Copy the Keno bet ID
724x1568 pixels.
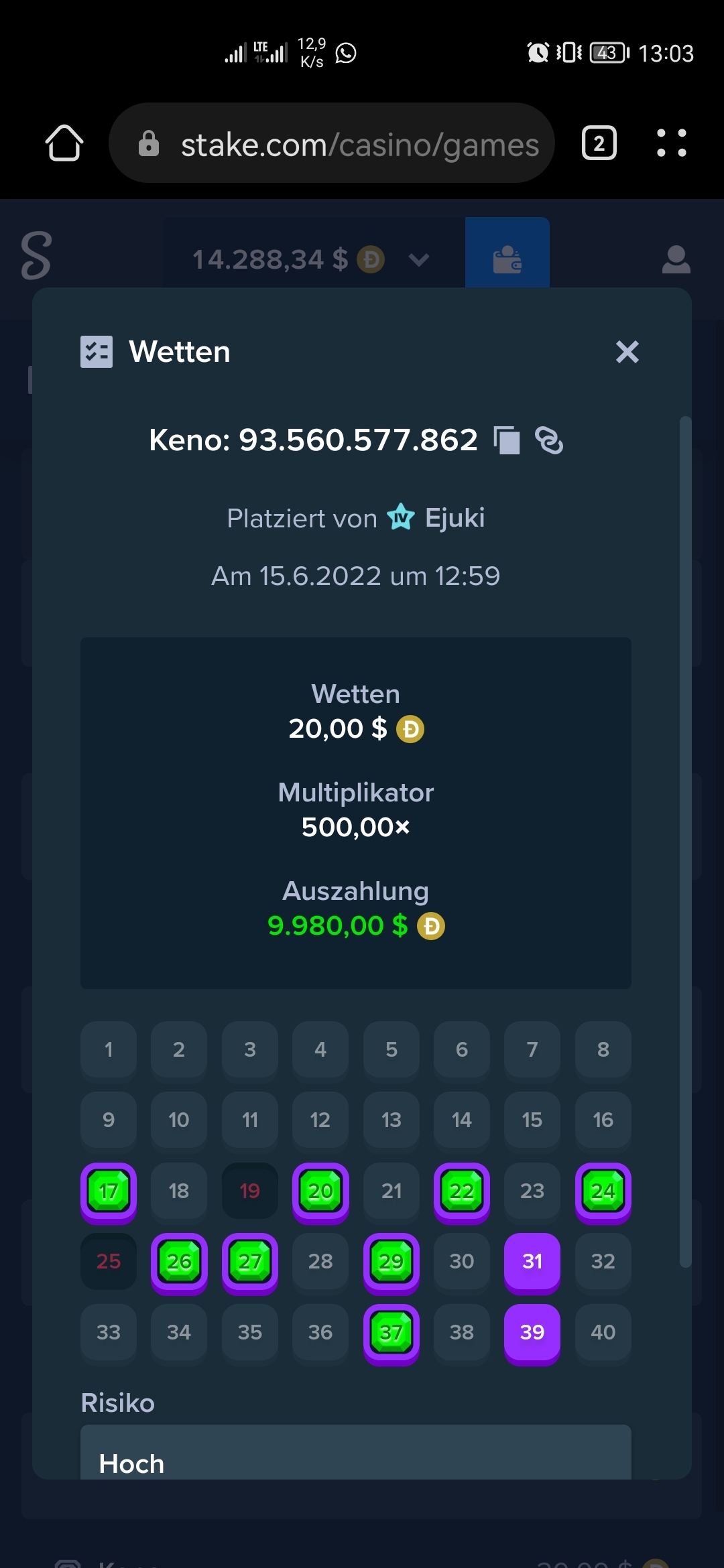pyautogui.click(x=507, y=440)
